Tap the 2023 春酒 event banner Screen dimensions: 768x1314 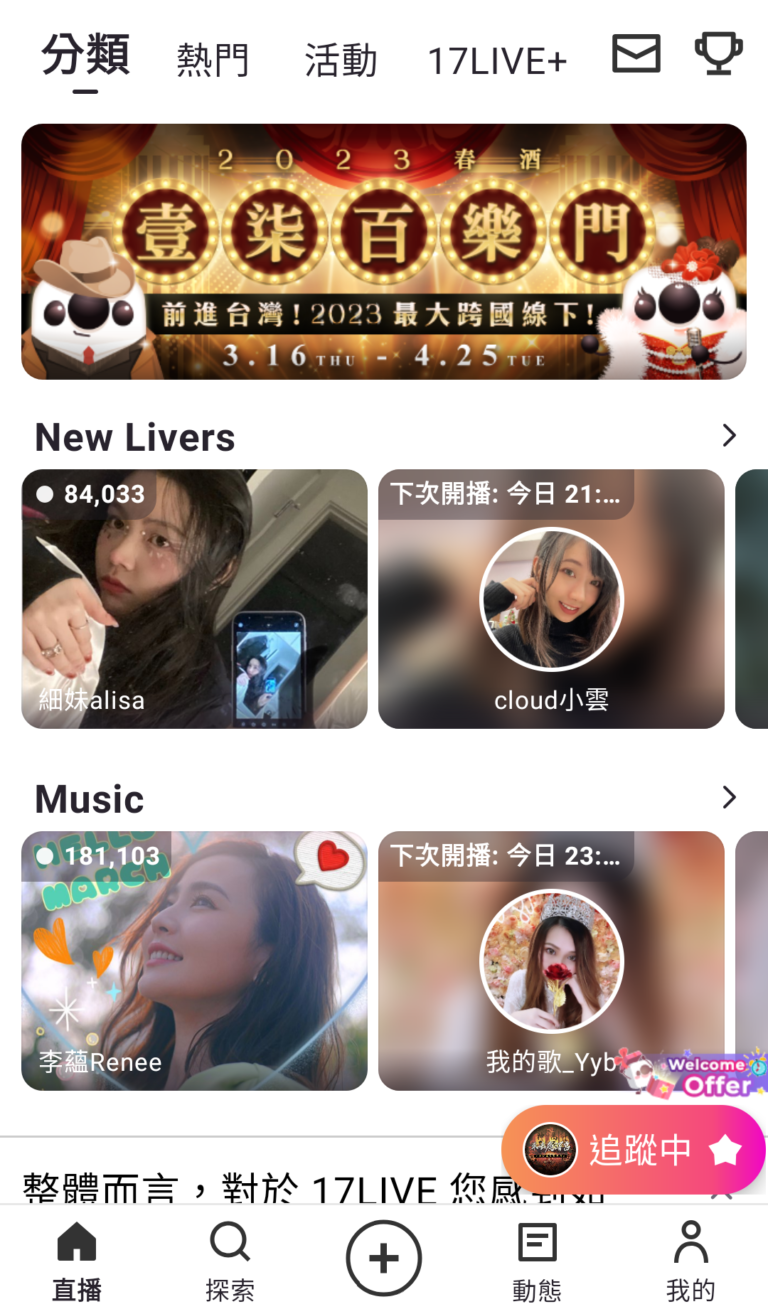click(x=384, y=250)
